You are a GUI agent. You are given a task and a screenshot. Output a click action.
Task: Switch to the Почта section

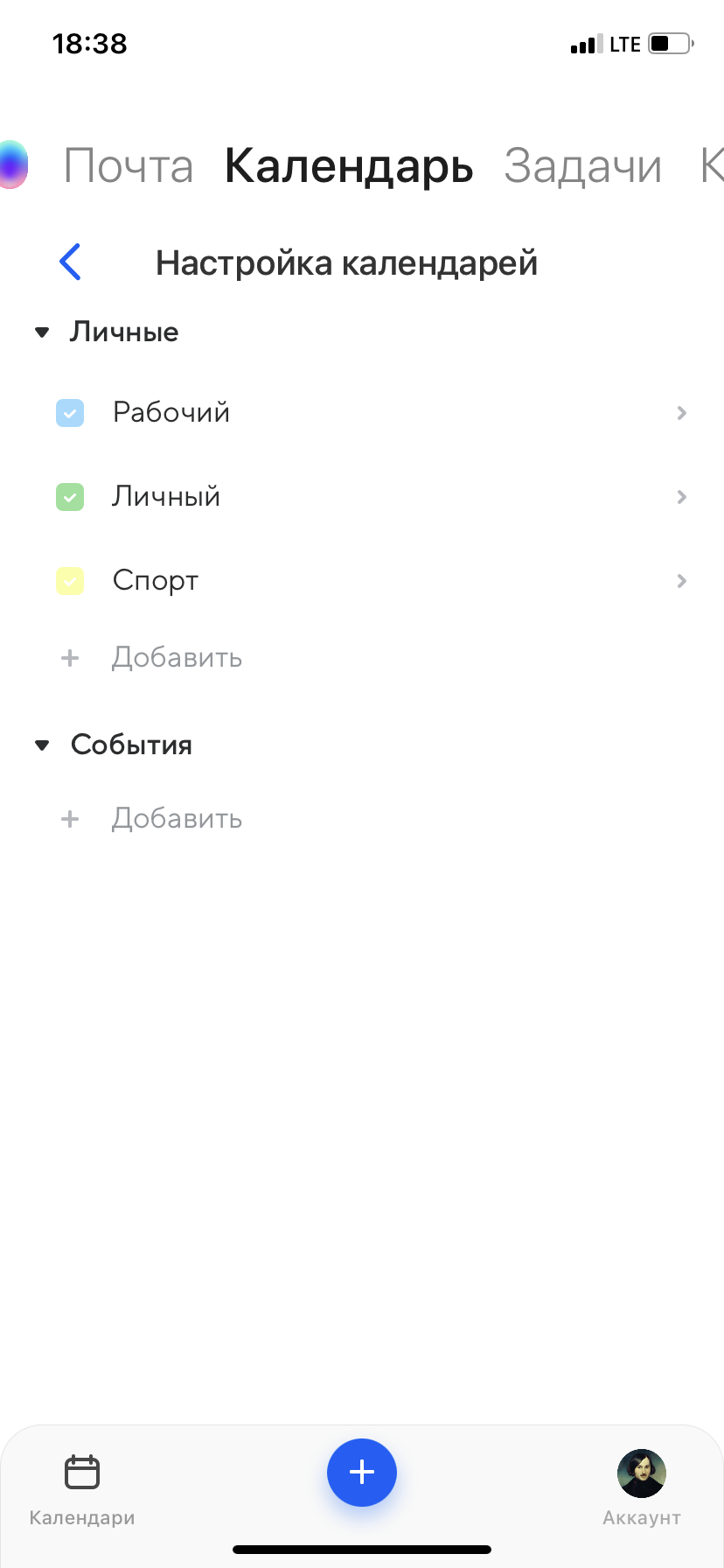[129, 165]
